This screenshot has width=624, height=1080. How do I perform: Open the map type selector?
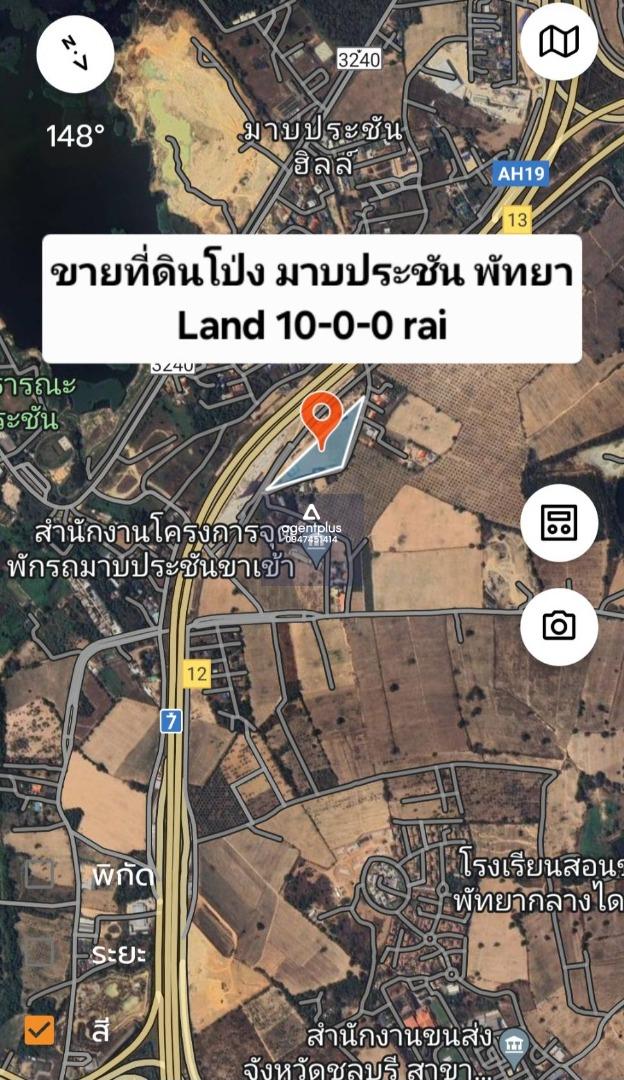coord(559,42)
